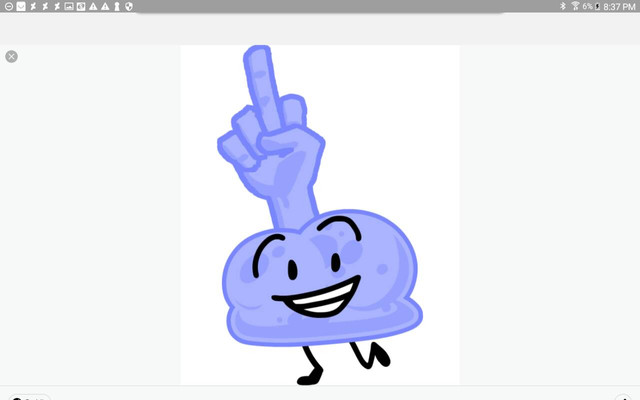Close the image viewer
Image resolution: width=640 pixels, height=400 pixels.
(11, 56)
